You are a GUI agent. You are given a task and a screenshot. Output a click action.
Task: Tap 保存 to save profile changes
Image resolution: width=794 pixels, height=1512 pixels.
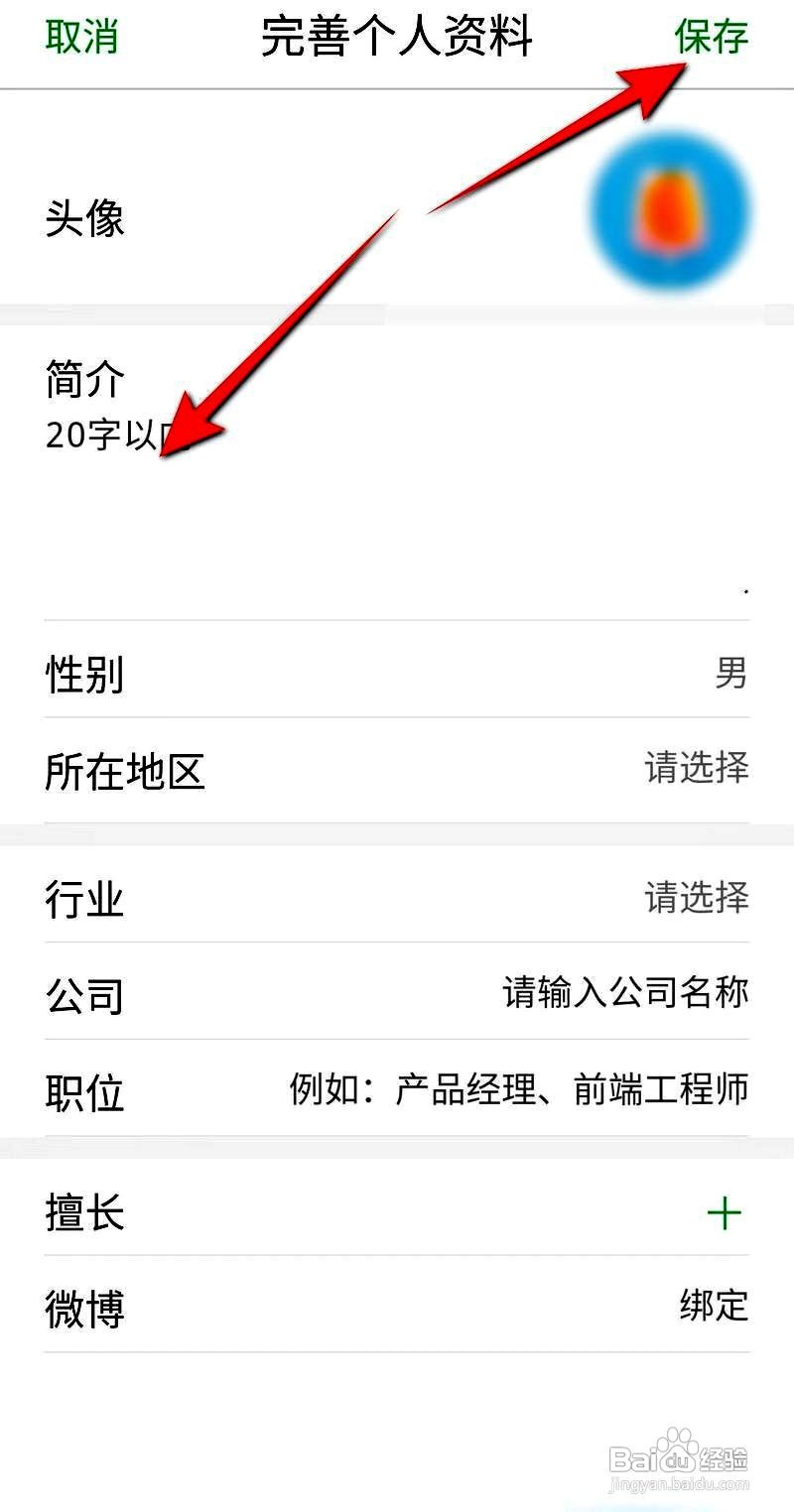pyautogui.click(x=711, y=40)
